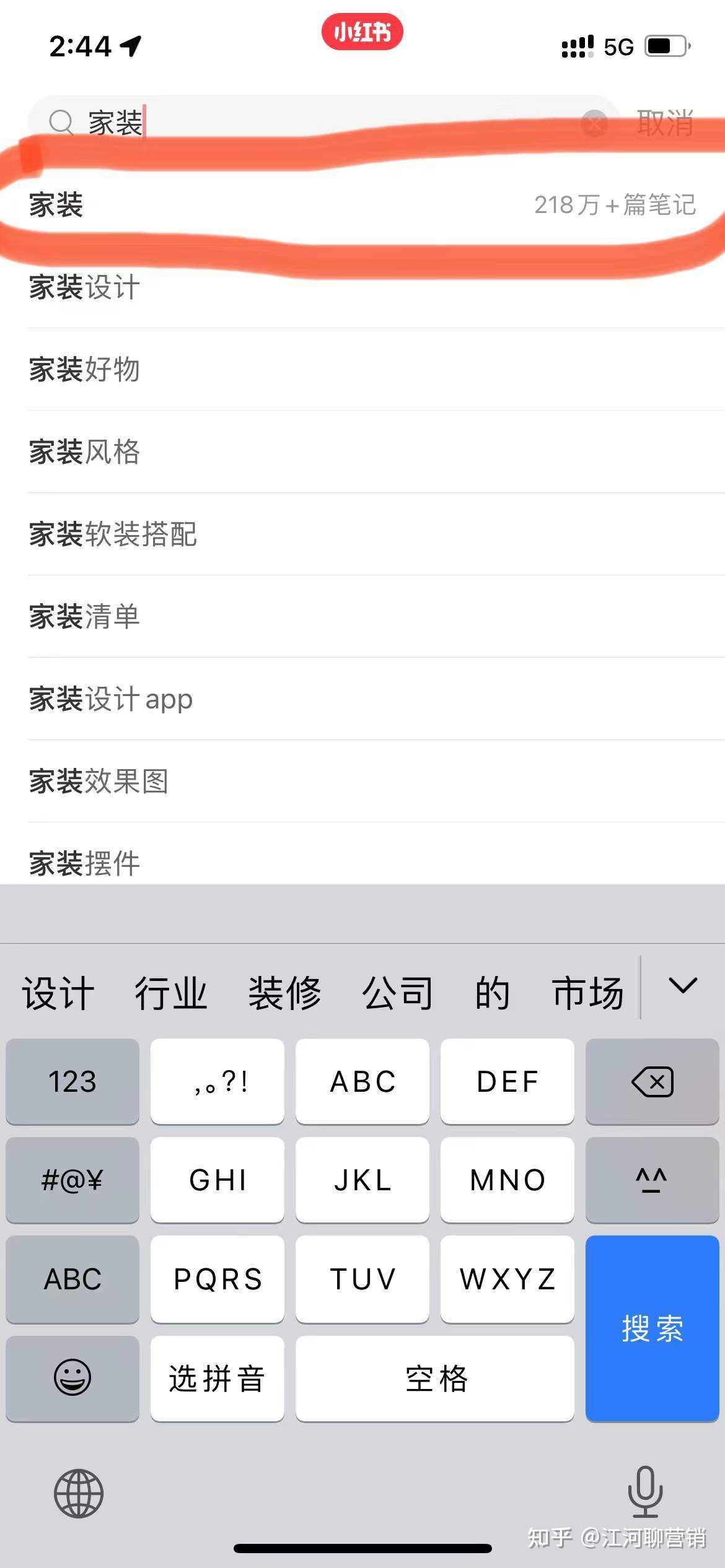Switch to the 123 numeric keyboard
The image size is (725, 1568).
pyautogui.click(x=71, y=1081)
